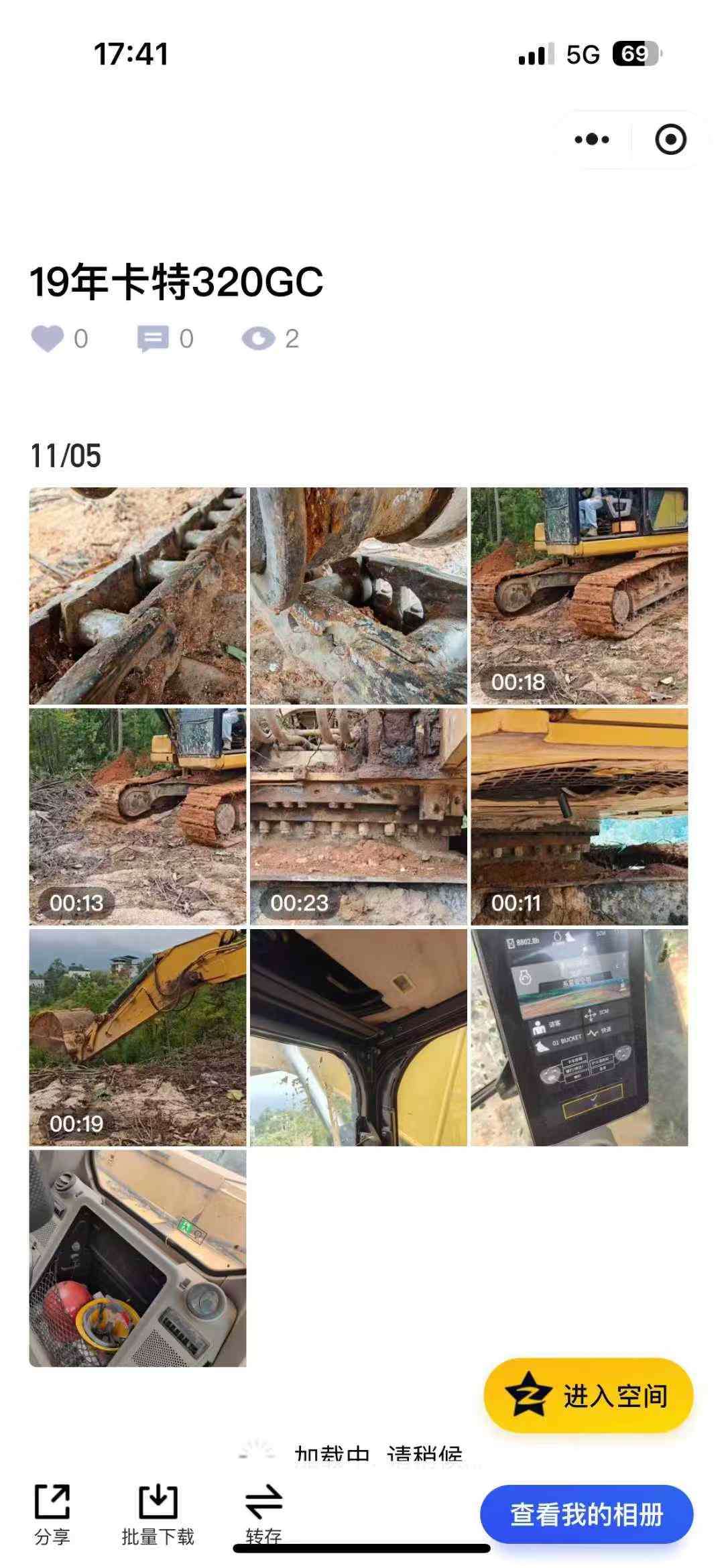Tap the 进入空间 yellow button
Viewport: 724px width, 1568px height.
point(588,1396)
